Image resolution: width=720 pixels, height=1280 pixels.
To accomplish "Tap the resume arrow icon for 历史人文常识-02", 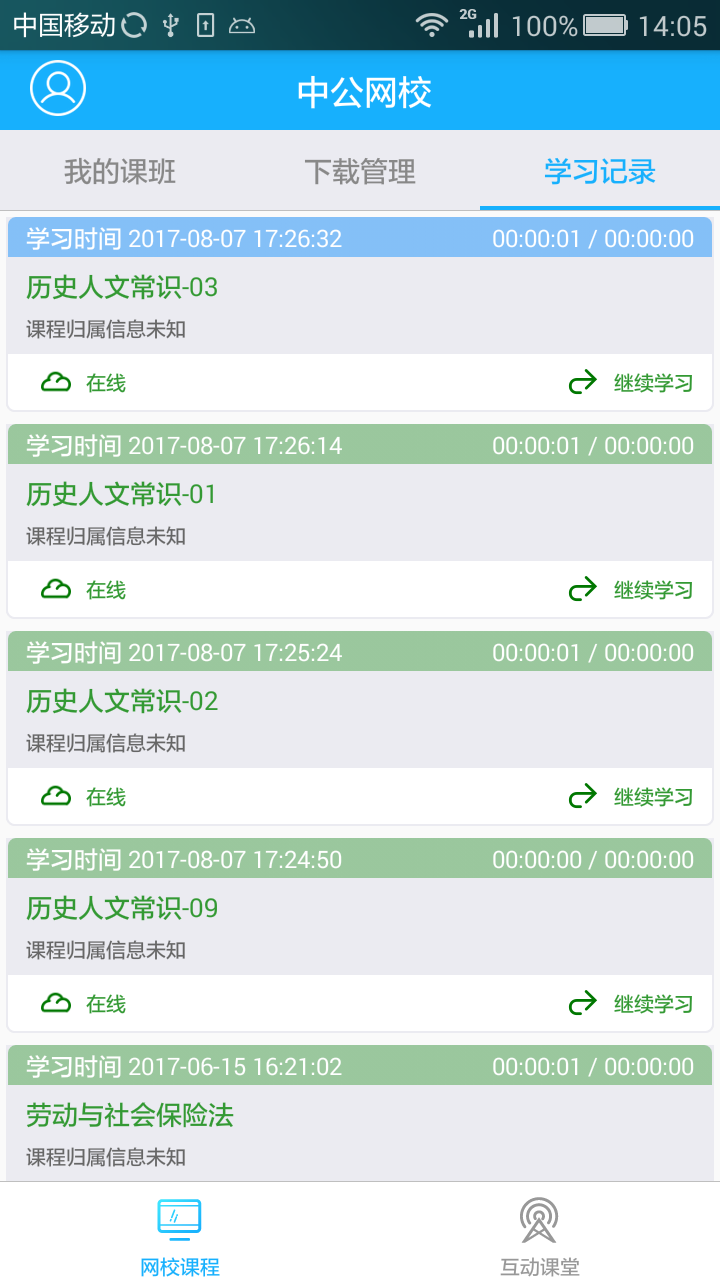I will click(582, 796).
